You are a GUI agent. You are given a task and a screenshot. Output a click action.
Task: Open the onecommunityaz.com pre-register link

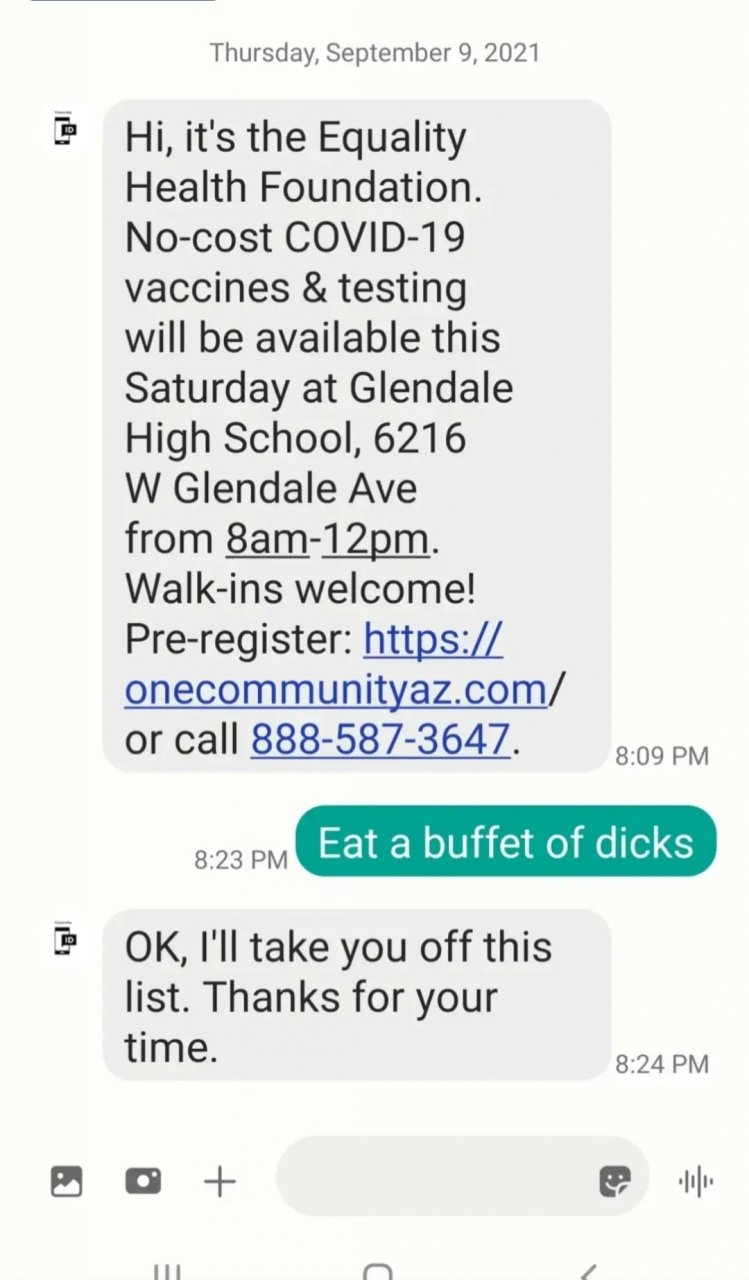tap(335, 690)
